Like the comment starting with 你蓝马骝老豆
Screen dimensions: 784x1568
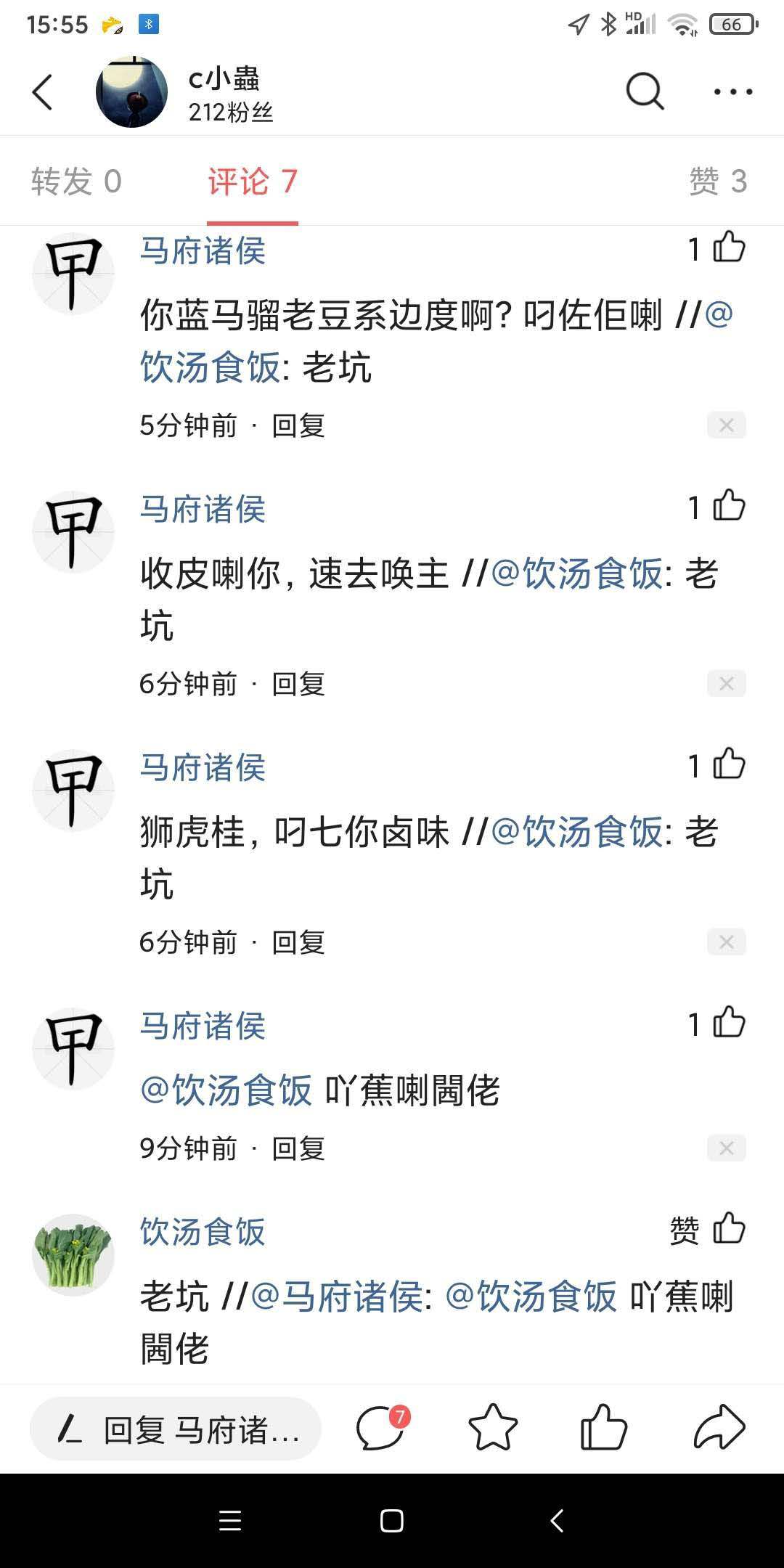(x=728, y=248)
